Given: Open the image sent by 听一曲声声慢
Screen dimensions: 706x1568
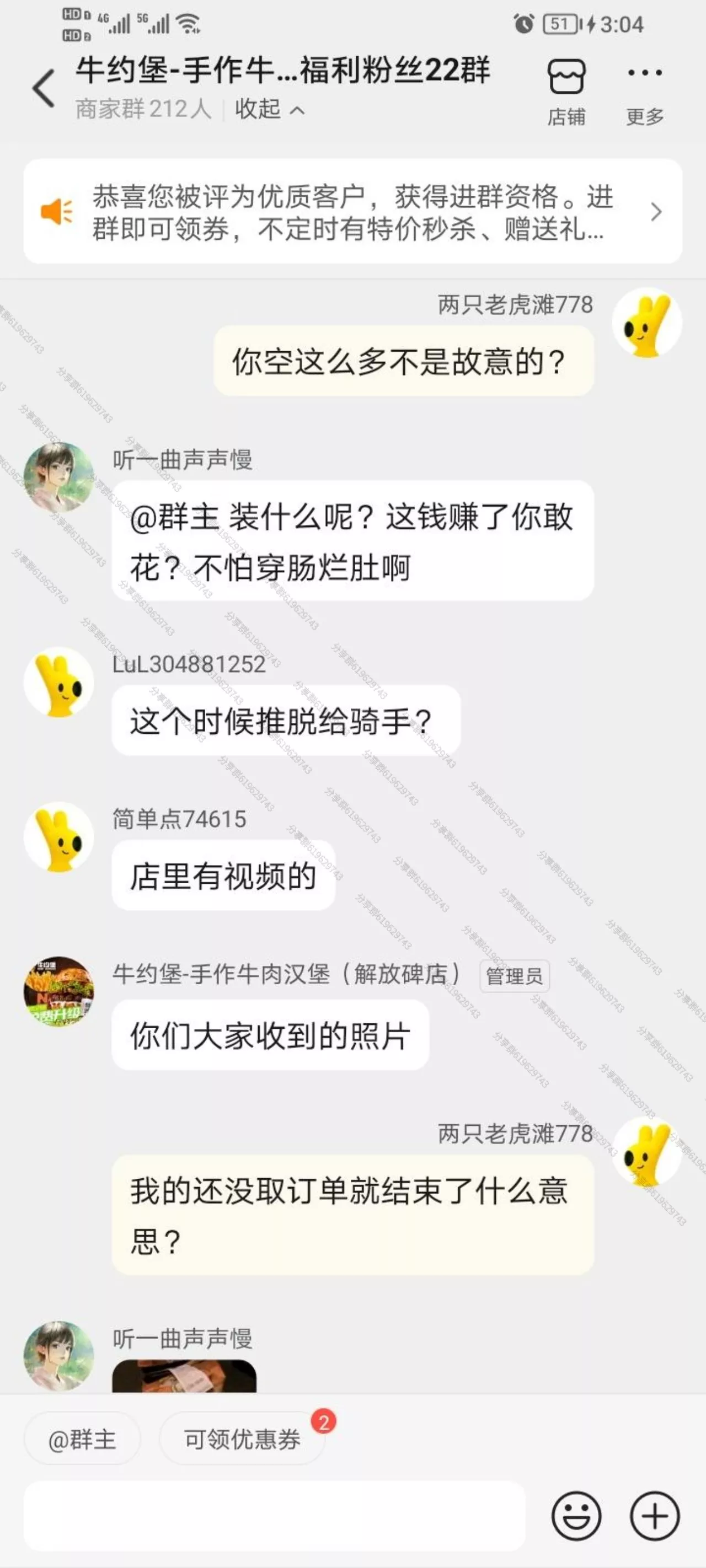Looking at the screenshot, I should [184, 1376].
